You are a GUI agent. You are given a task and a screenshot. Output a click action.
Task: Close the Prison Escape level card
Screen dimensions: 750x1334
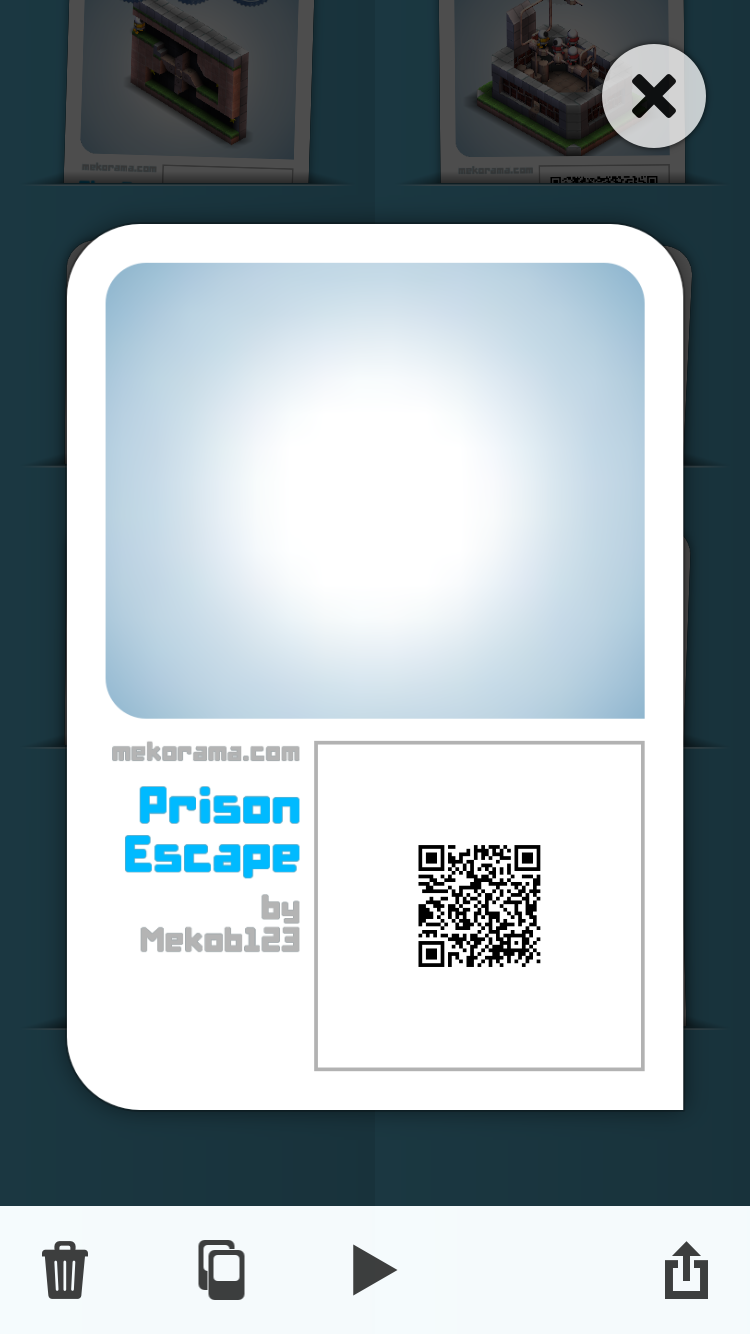654,96
